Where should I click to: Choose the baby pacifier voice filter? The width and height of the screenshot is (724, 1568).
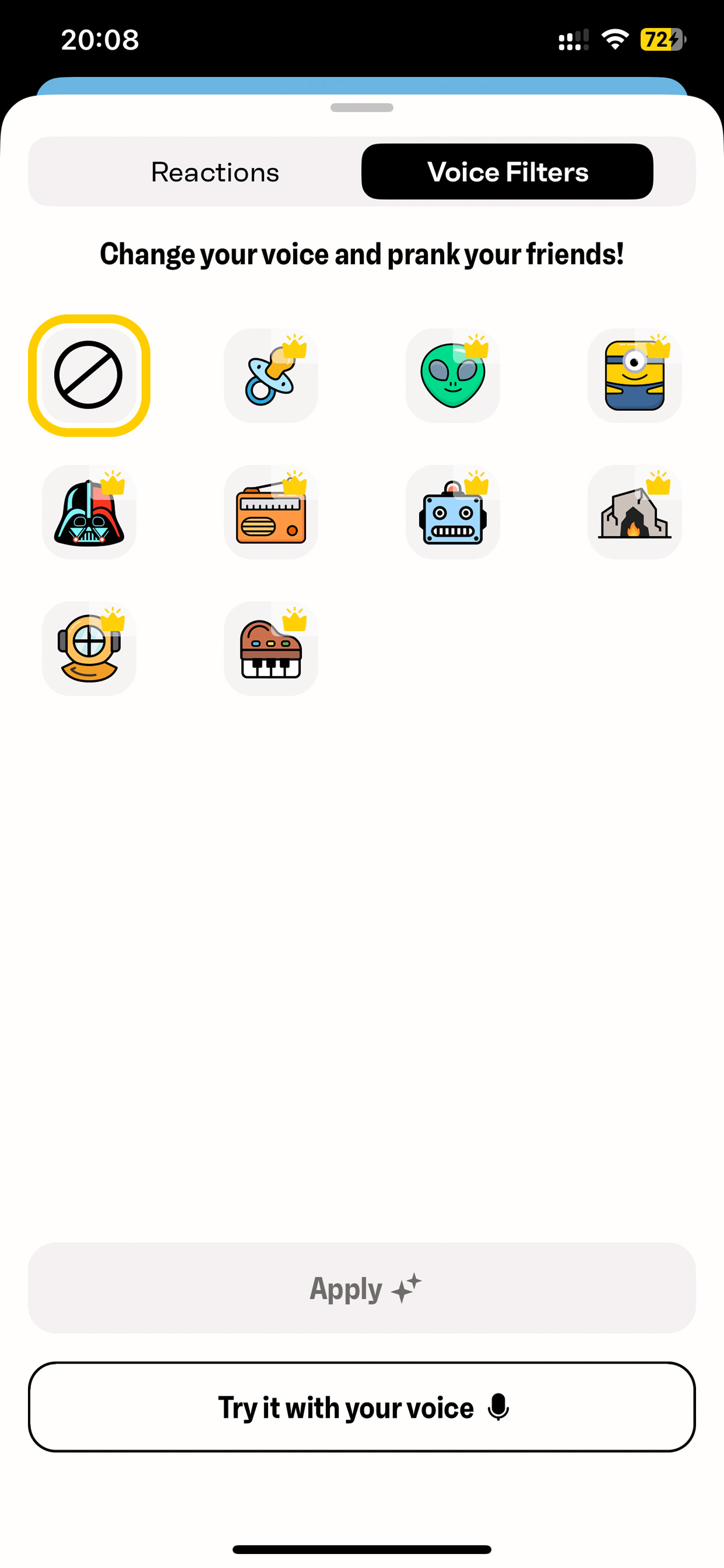click(x=271, y=376)
